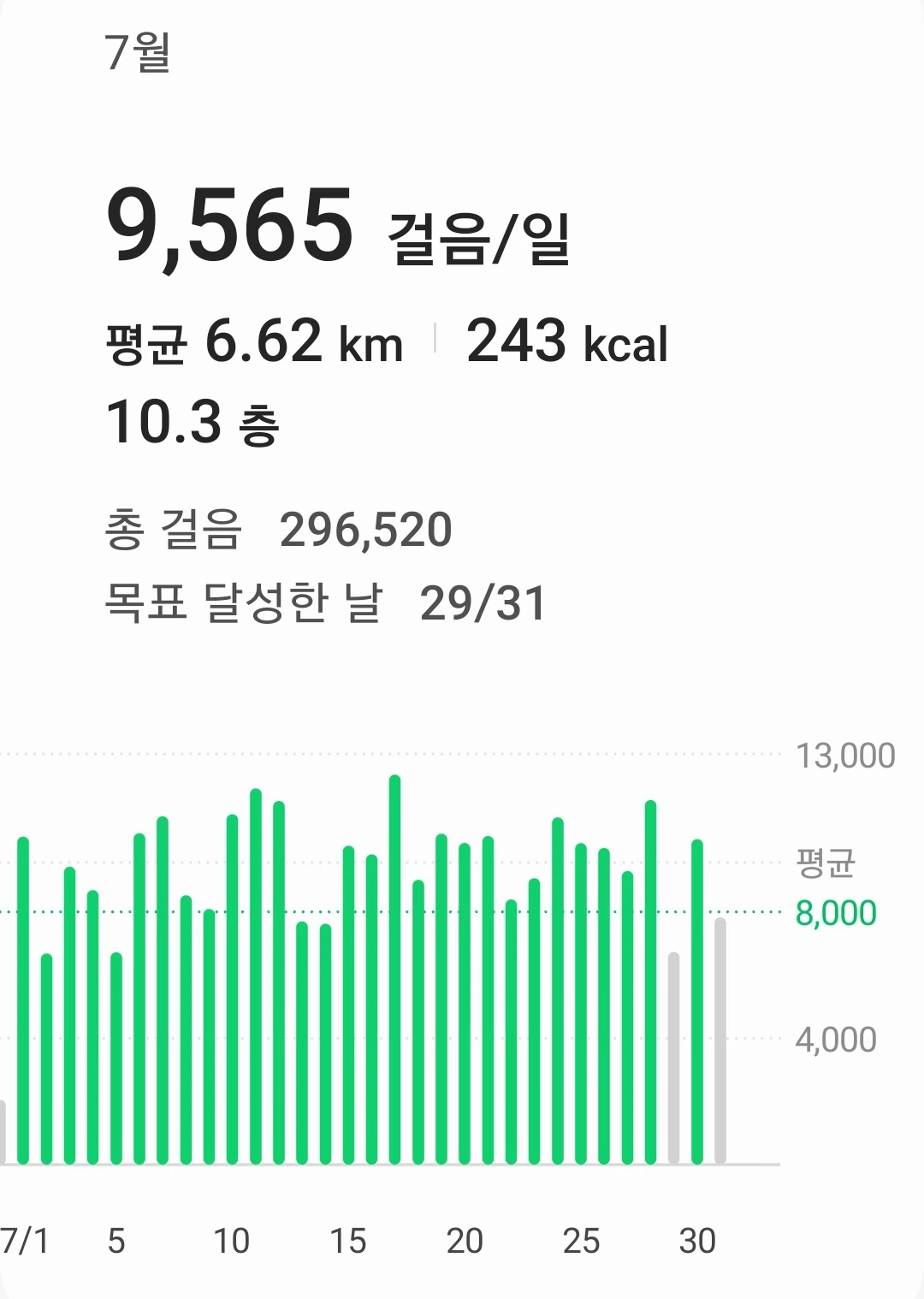Select the green bar for day 30

click(x=697, y=1001)
